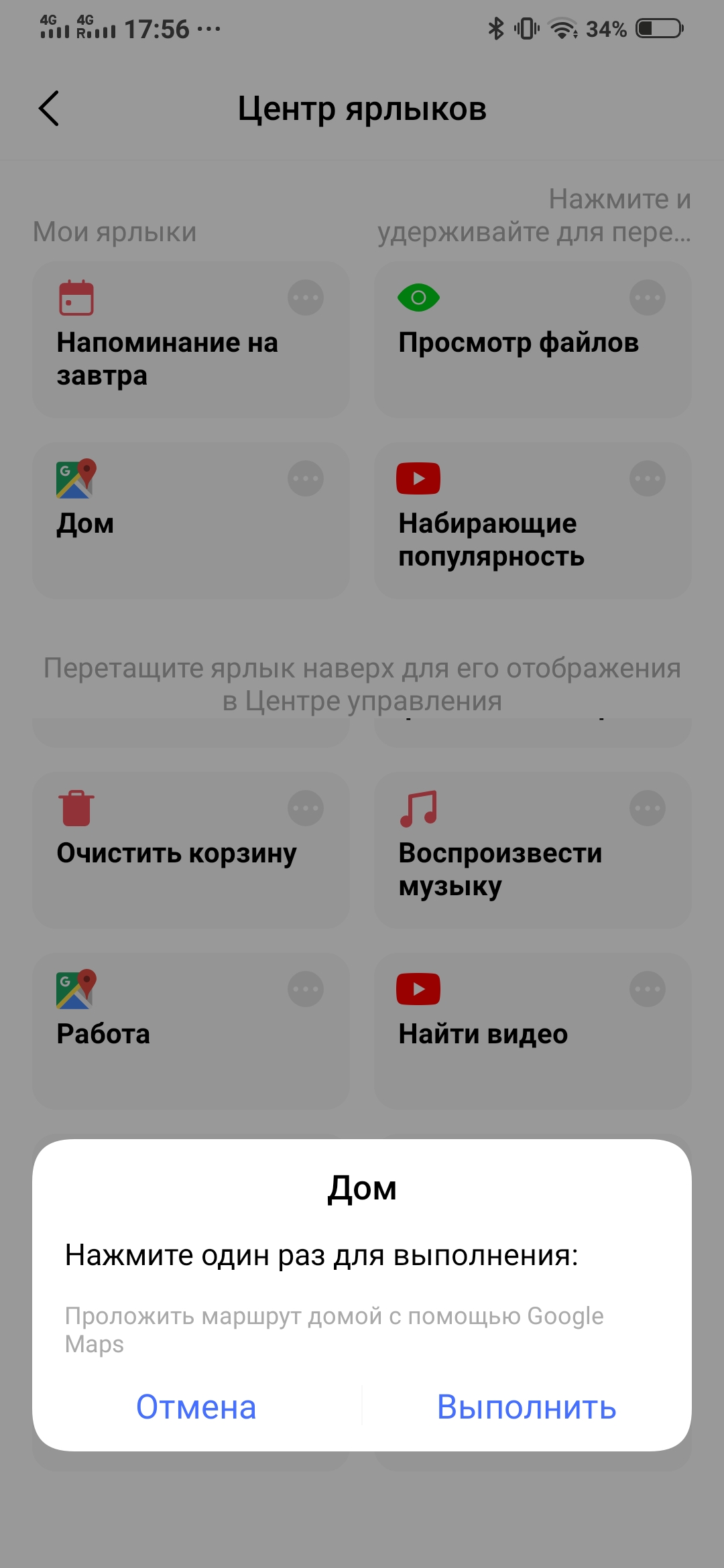Cancel the Дом shortcut dialog
724x1568 pixels.
(x=196, y=1407)
